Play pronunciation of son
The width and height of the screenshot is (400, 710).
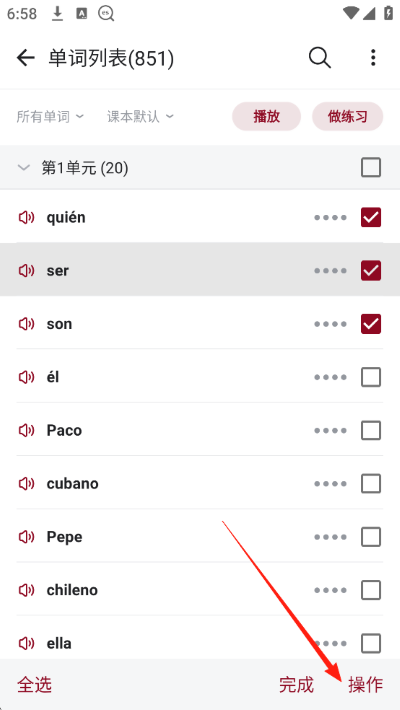(x=26, y=324)
